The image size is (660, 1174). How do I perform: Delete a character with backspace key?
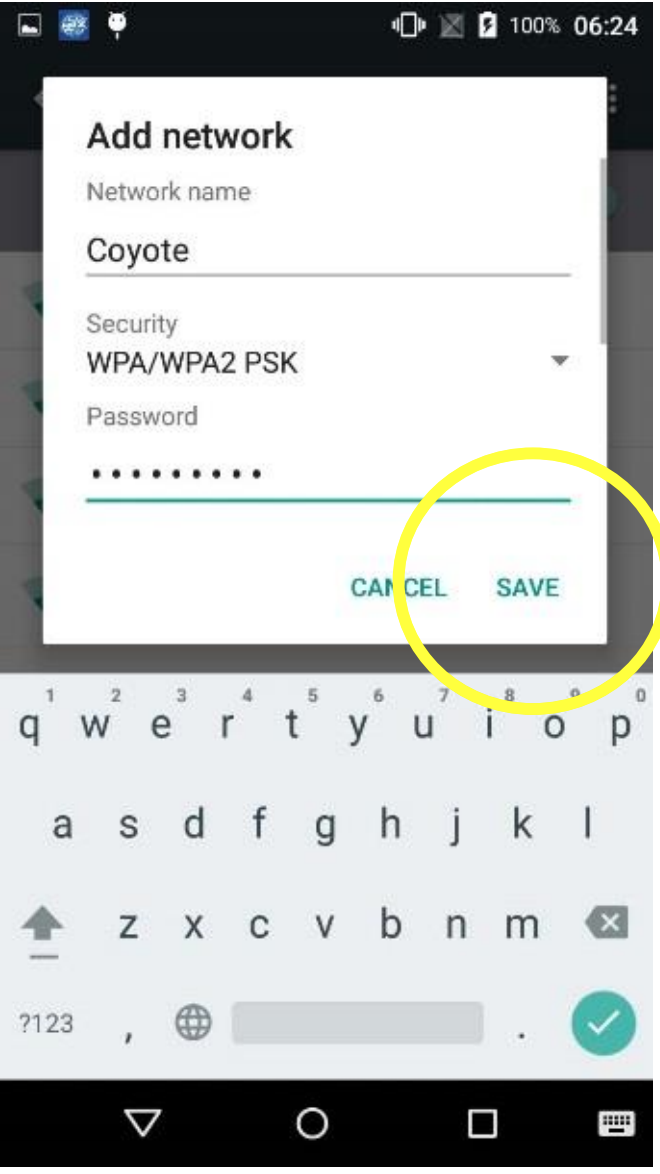coord(607,923)
